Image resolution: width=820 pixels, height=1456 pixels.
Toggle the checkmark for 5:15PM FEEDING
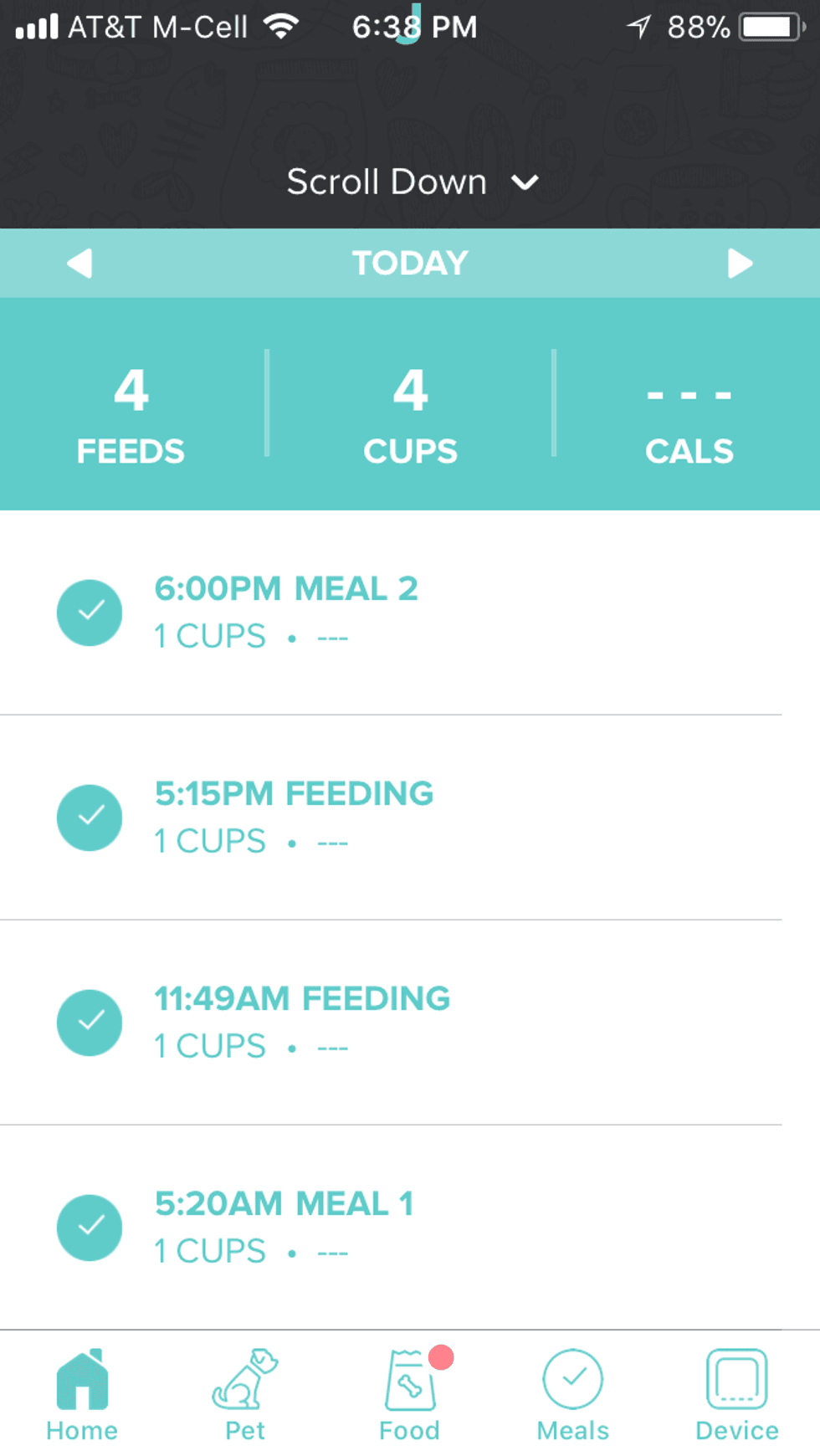[90, 818]
